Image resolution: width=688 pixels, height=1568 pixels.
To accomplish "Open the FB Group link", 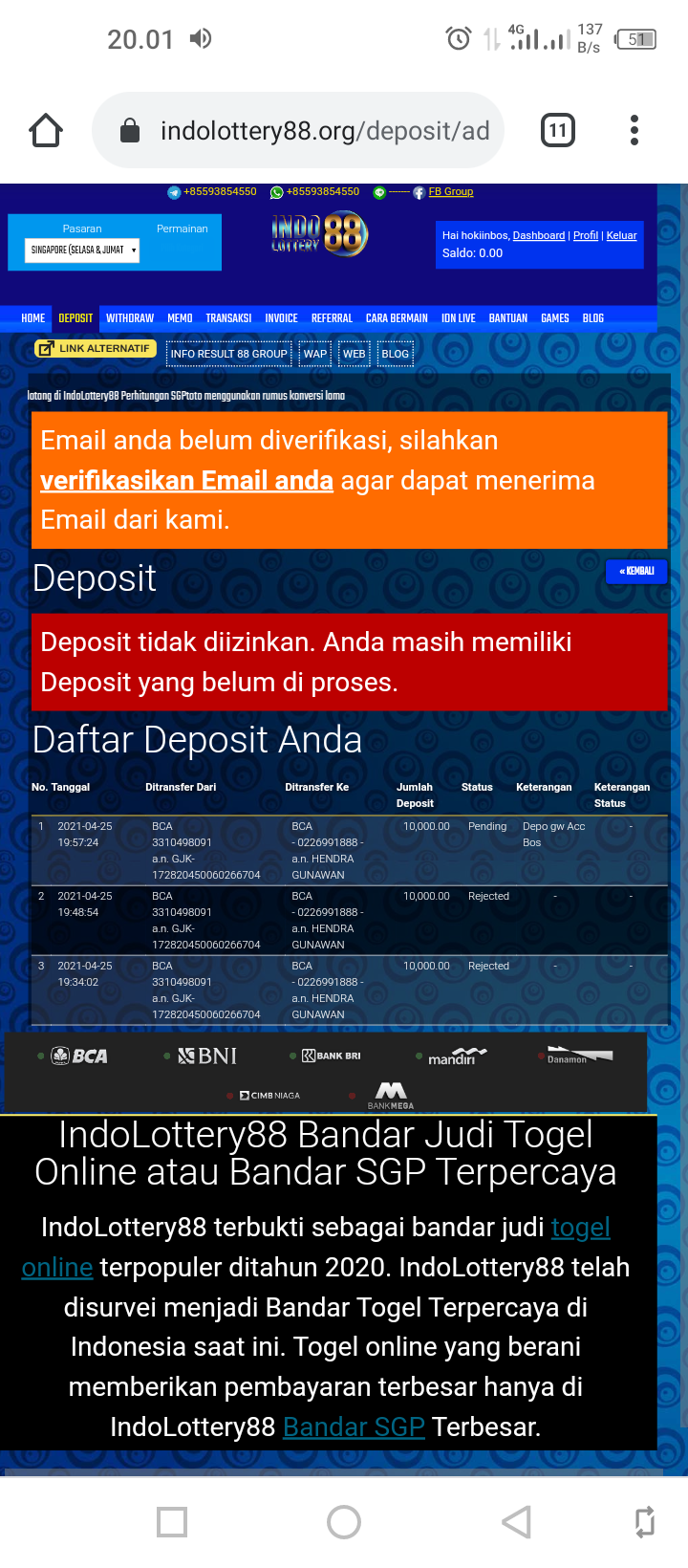I will click(450, 191).
